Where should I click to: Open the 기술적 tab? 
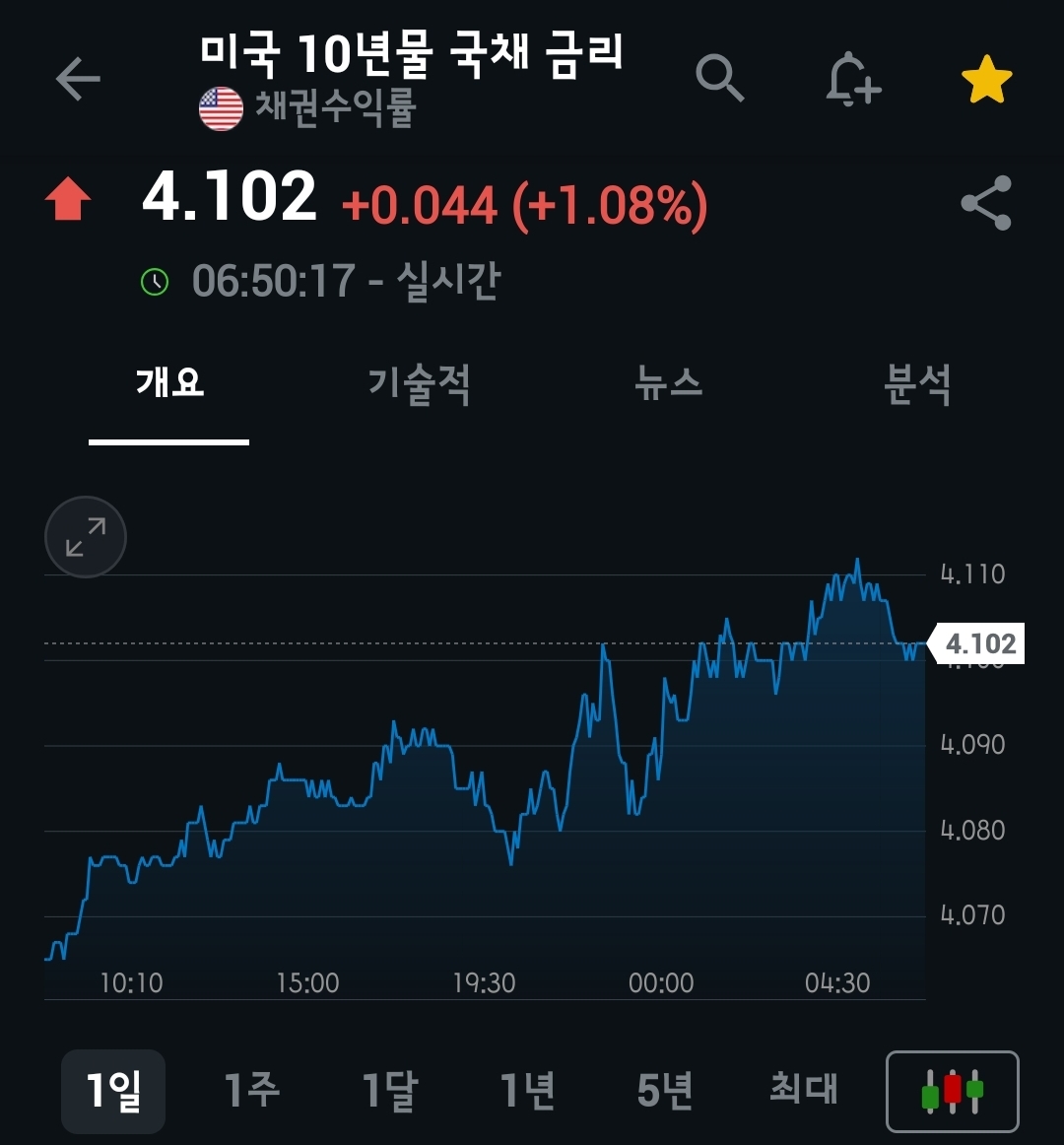[419, 382]
